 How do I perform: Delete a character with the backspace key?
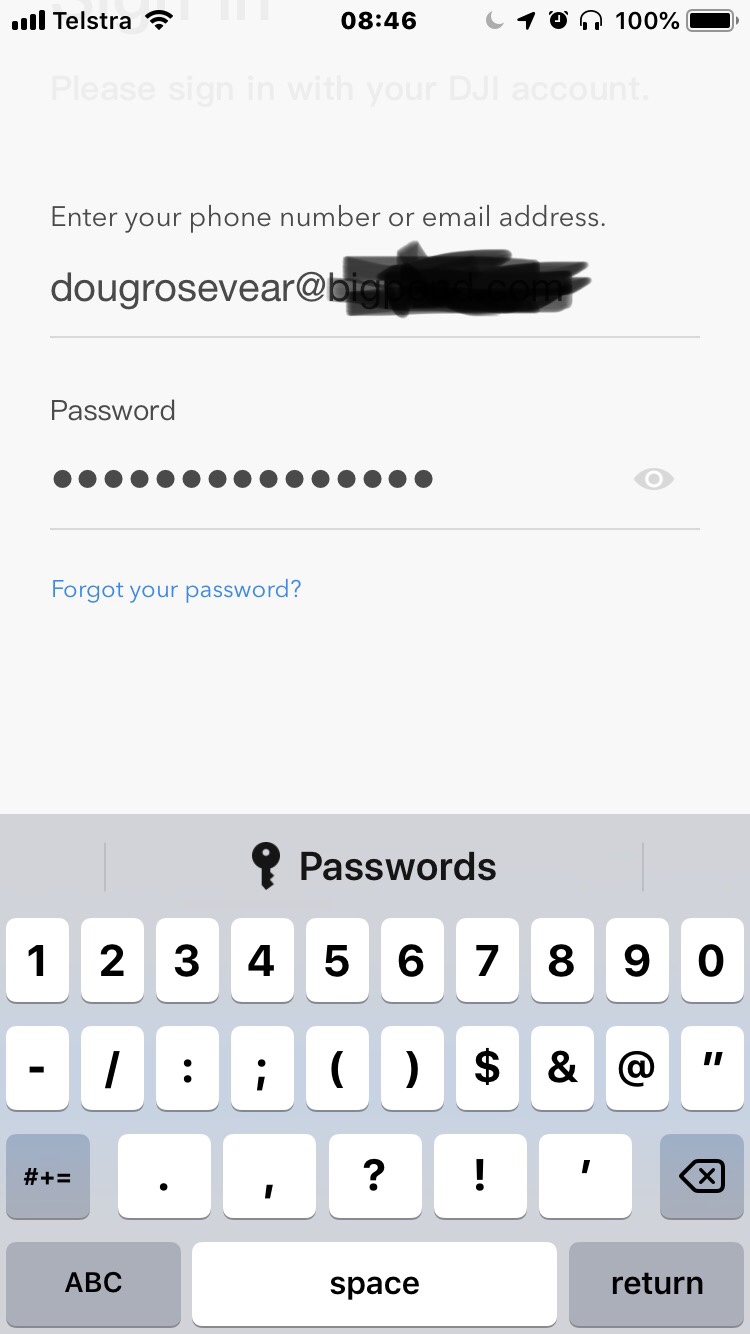pyautogui.click(x=702, y=1176)
